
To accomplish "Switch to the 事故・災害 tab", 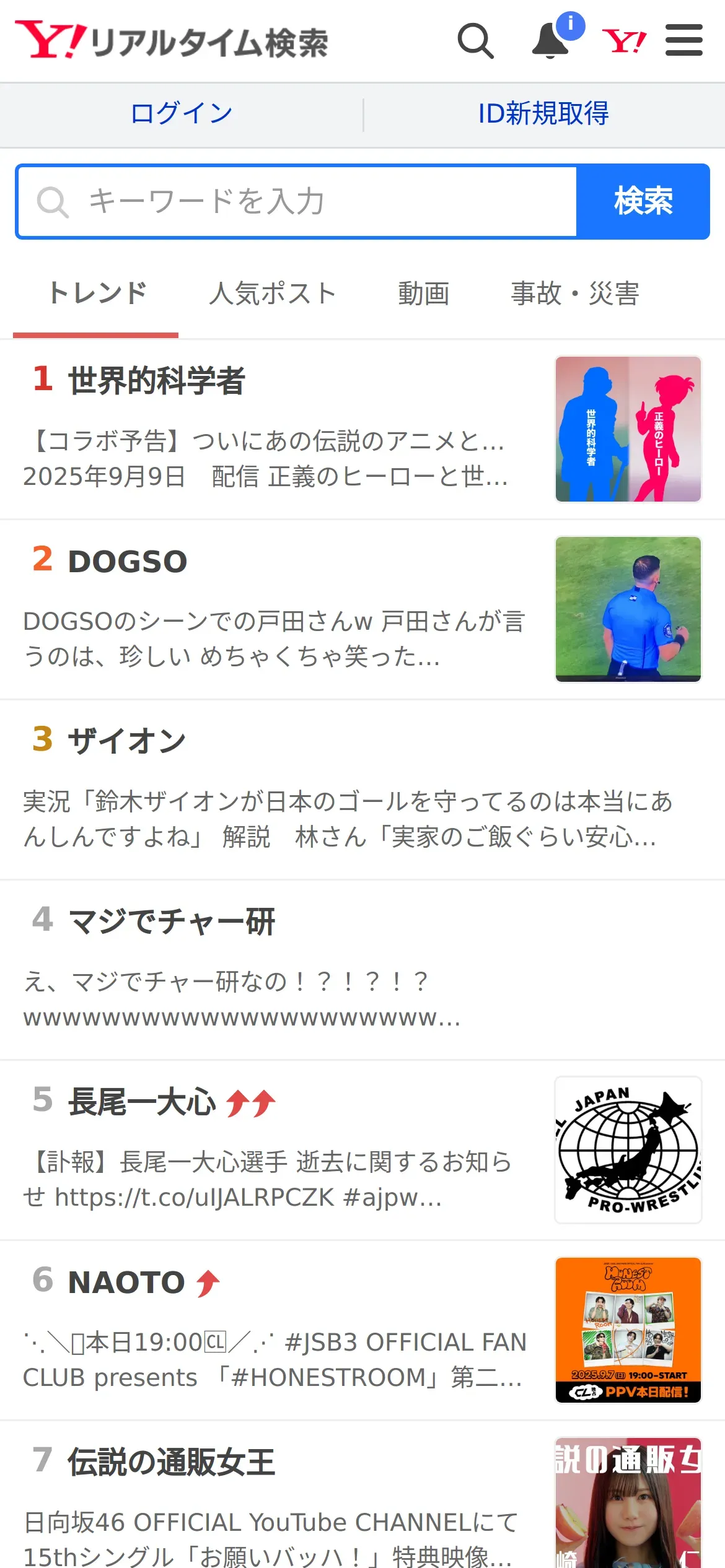I will click(x=574, y=294).
